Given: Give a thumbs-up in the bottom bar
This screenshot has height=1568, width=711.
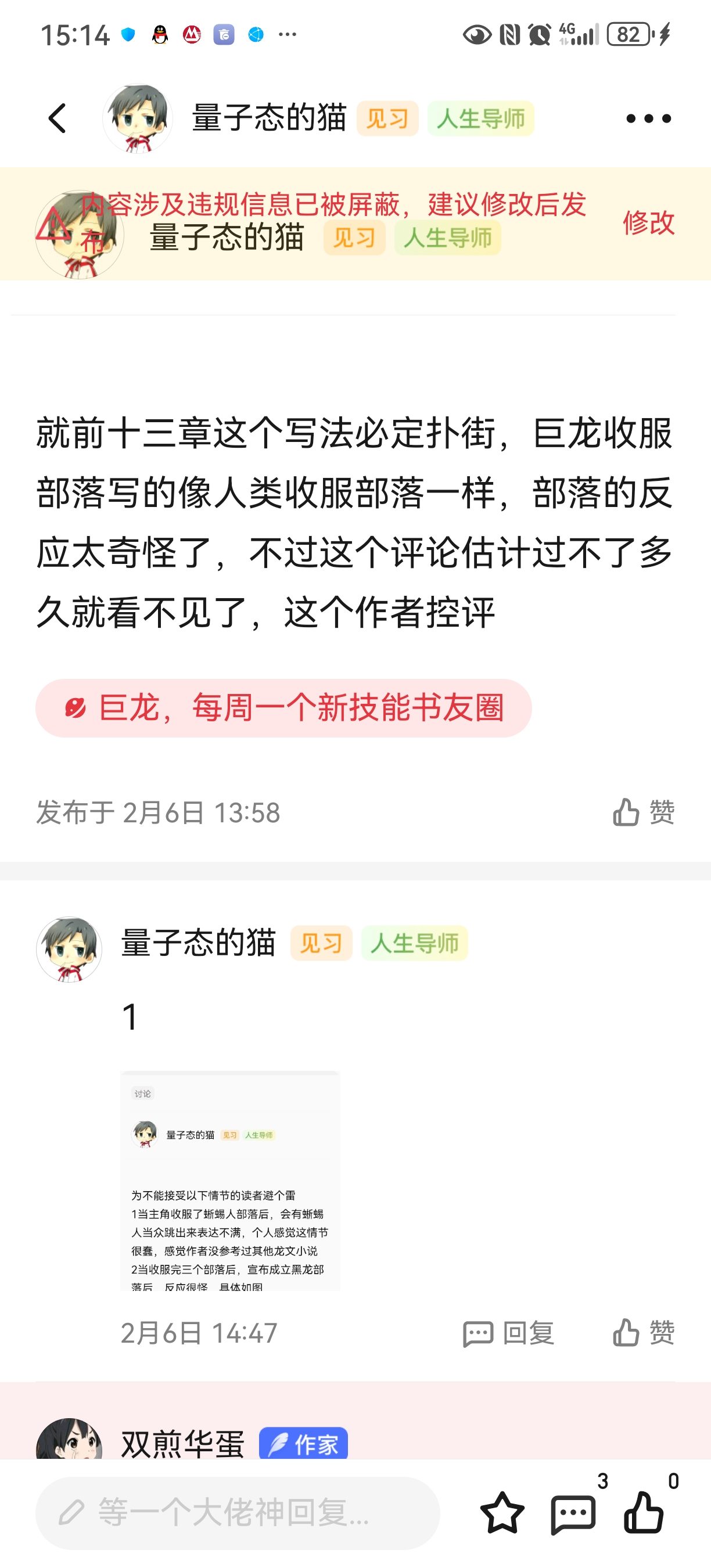Looking at the screenshot, I should coord(644,1513).
